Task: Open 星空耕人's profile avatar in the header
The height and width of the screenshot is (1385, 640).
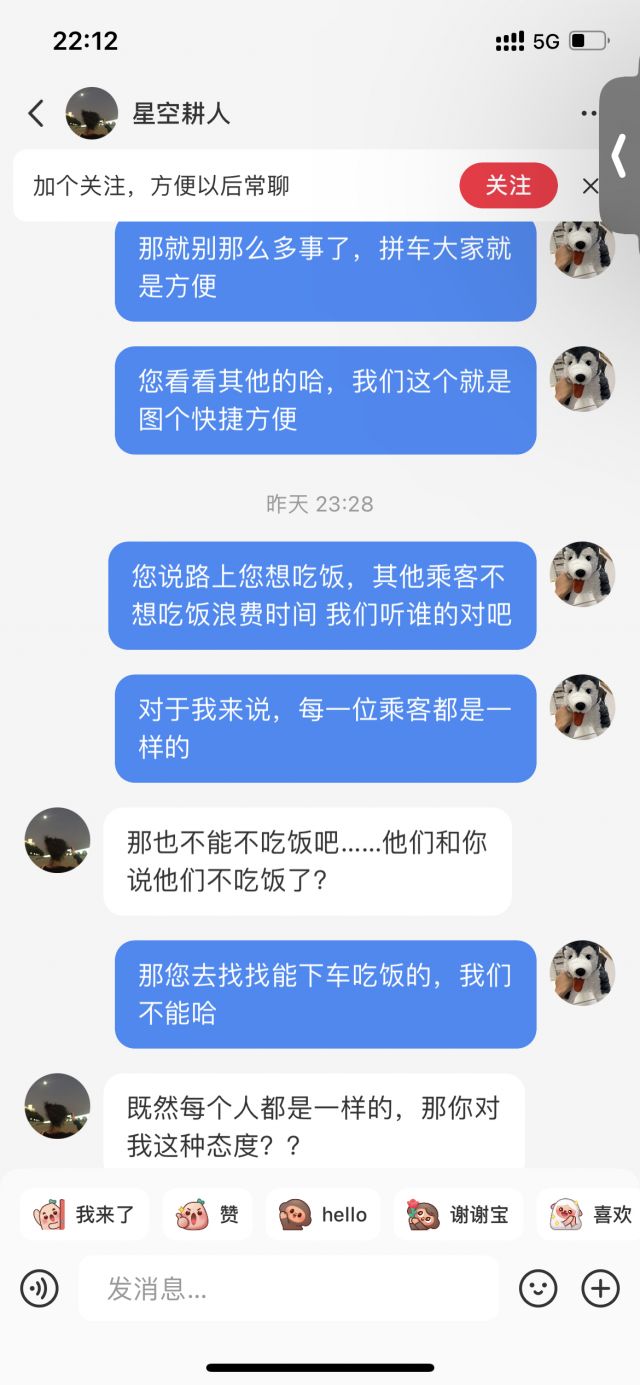Action: (x=91, y=113)
